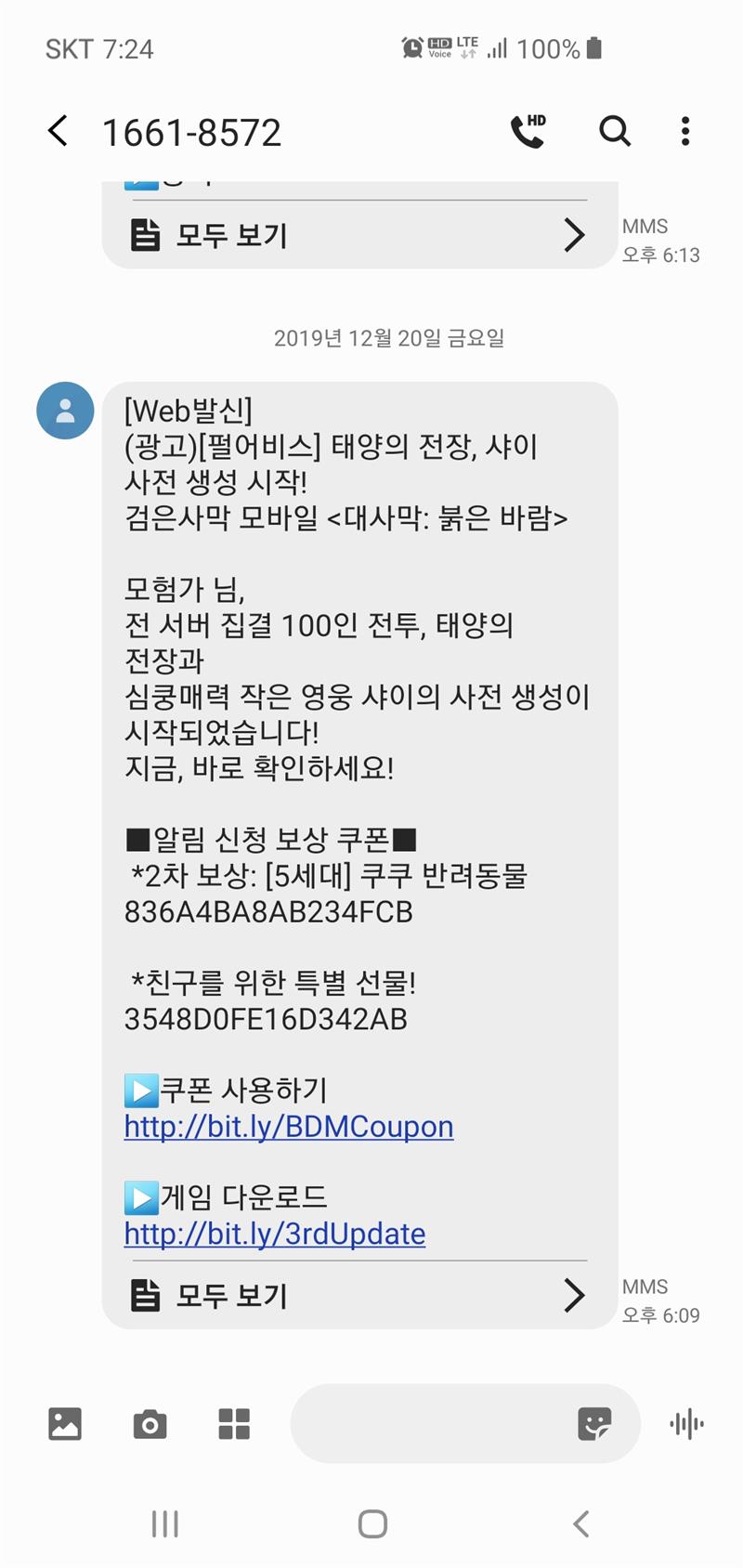The height and width of the screenshot is (1568, 743).
Task: Open the sticker picker
Action: point(594,1423)
